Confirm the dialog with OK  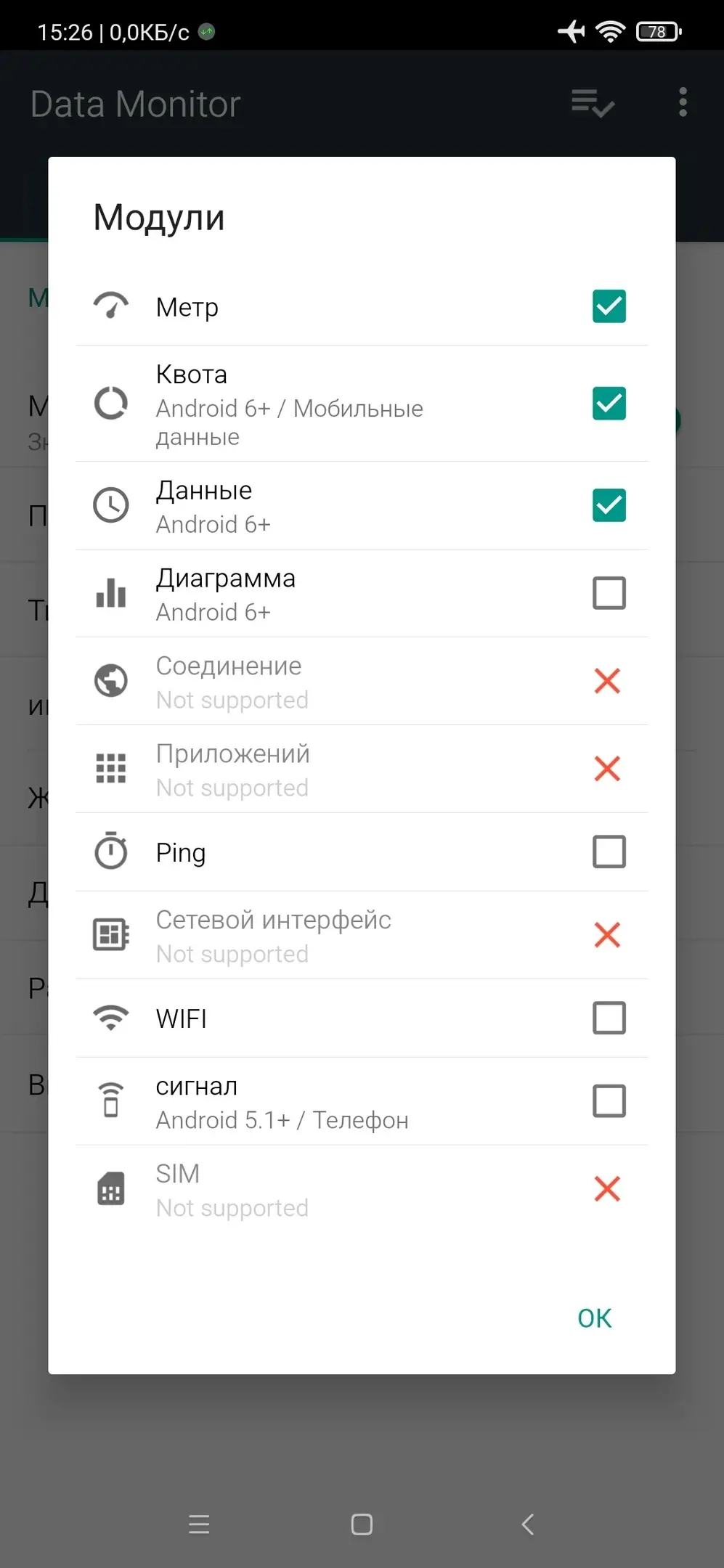594,1318
